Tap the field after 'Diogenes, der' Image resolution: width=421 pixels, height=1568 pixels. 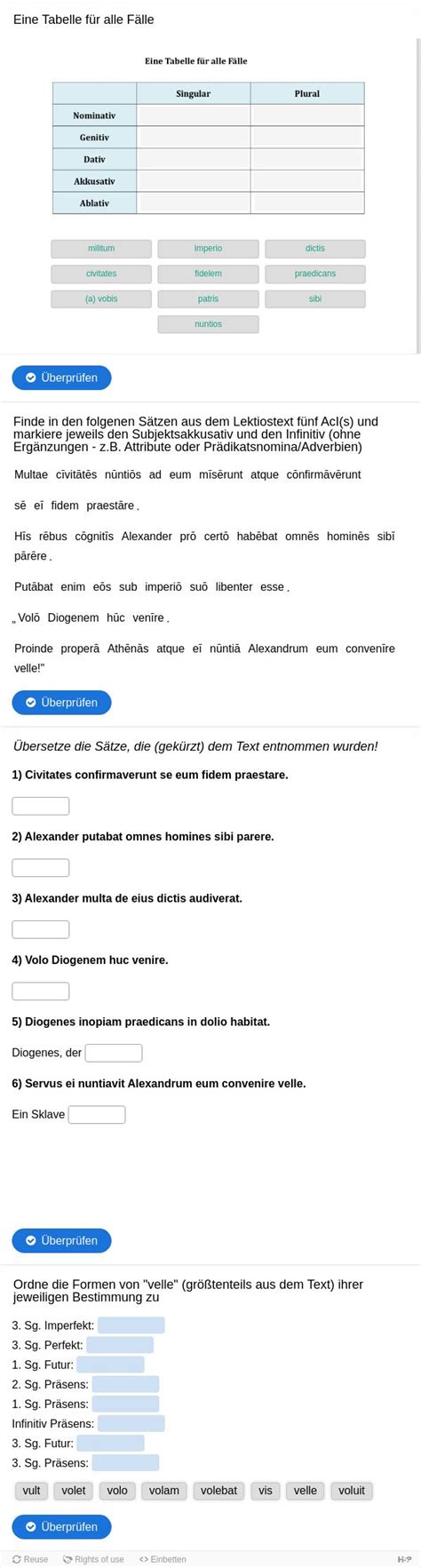[x=114, y=1053]
